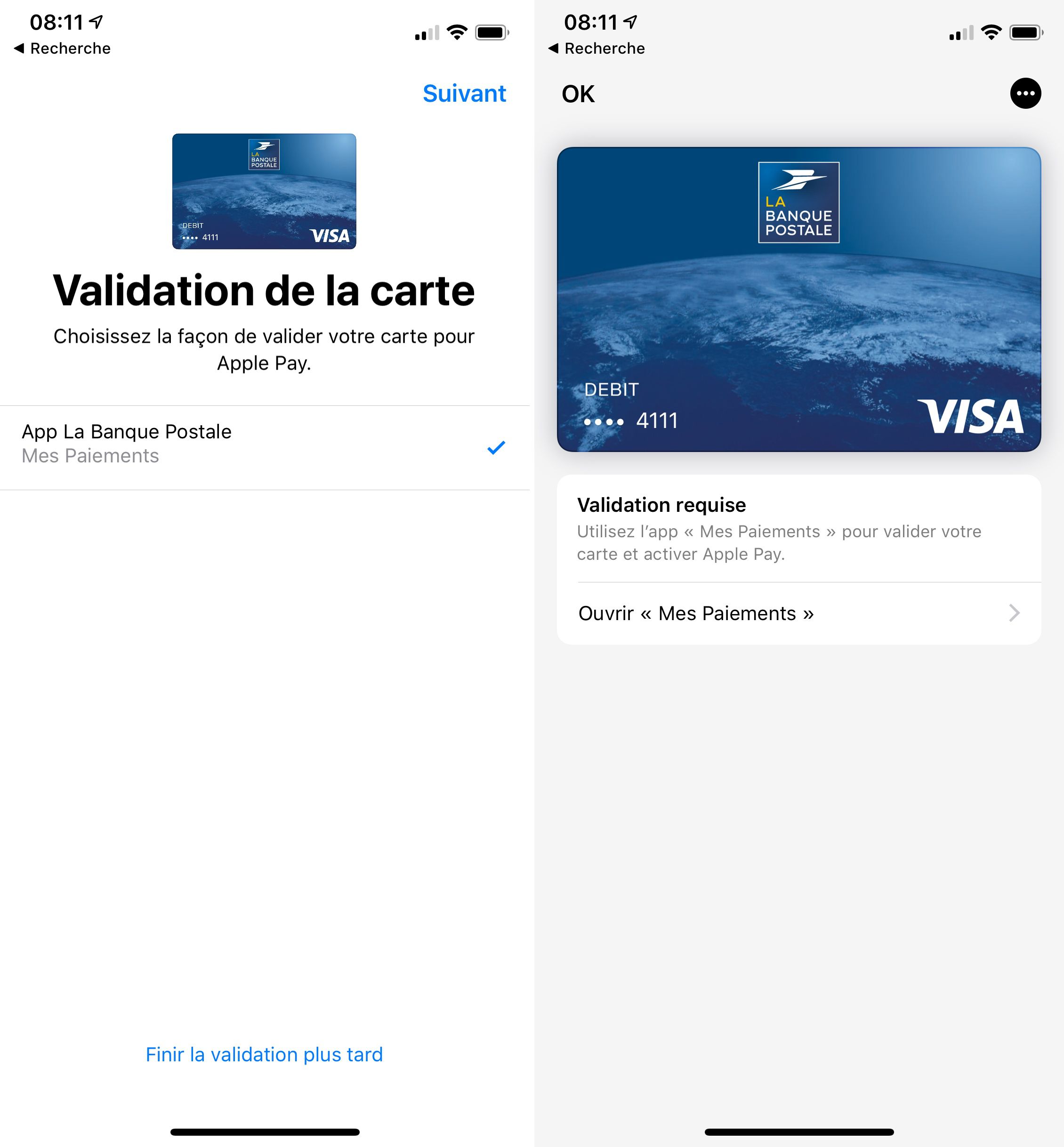The image size is (1064, 1147).
Task: Tap OK to close card details
Action: tap(578, 94)
